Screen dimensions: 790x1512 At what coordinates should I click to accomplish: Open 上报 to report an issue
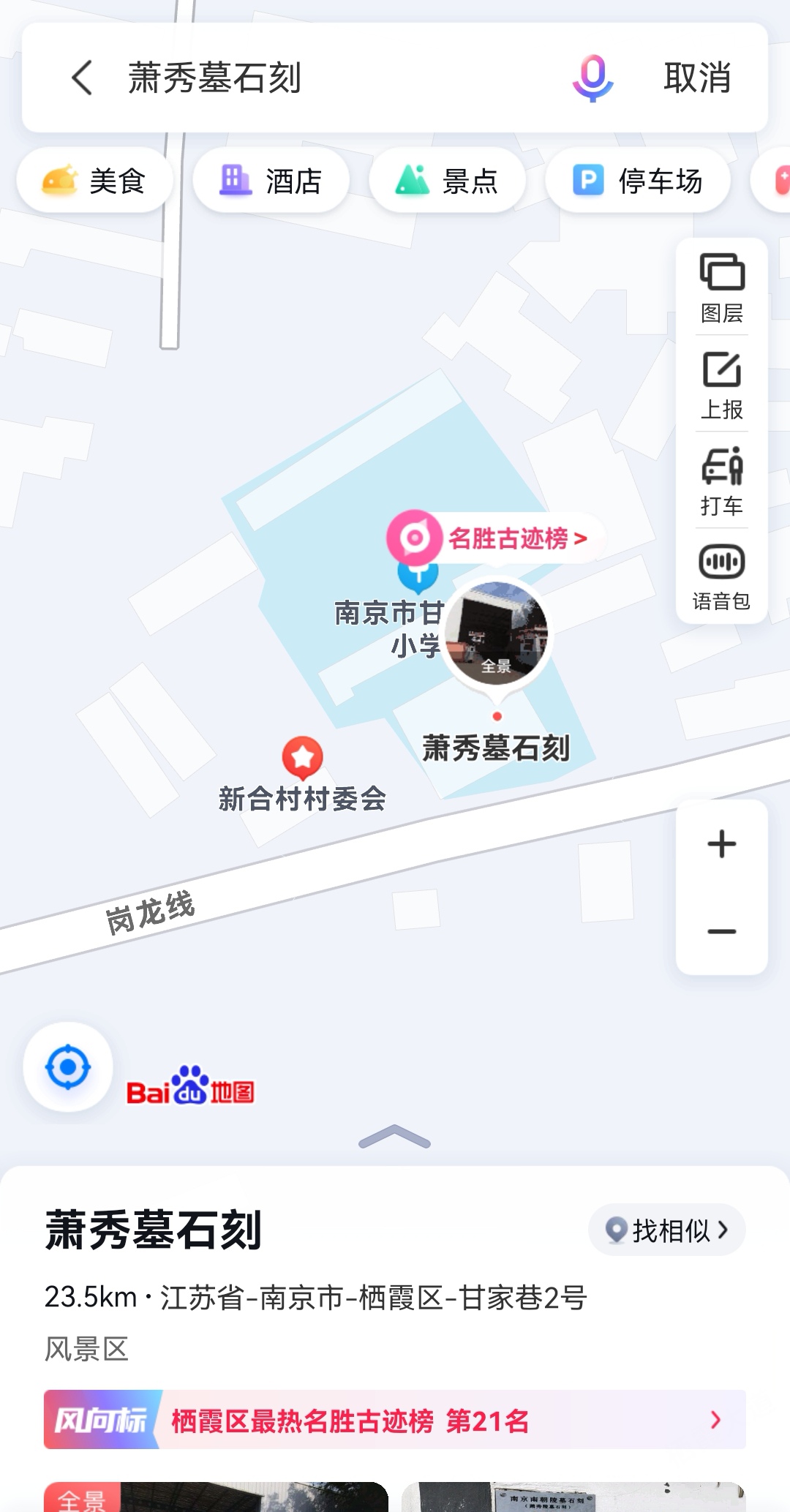tap(722, 385)
